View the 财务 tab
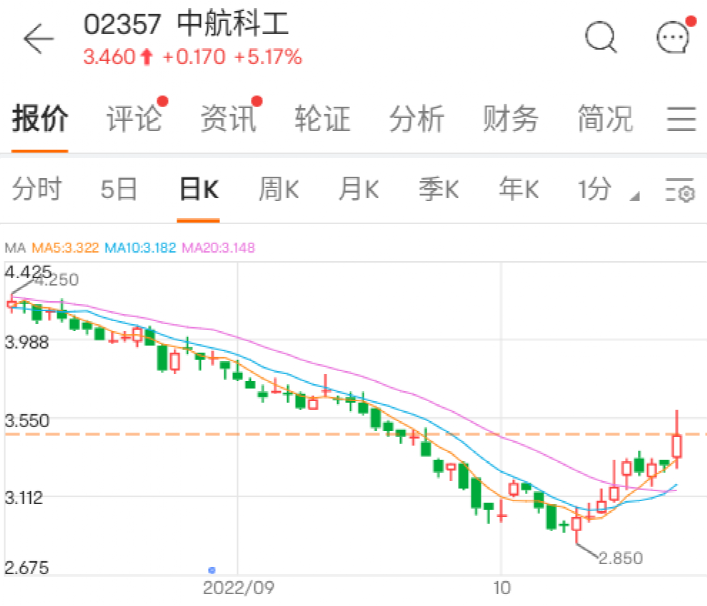 pos(510,119)
